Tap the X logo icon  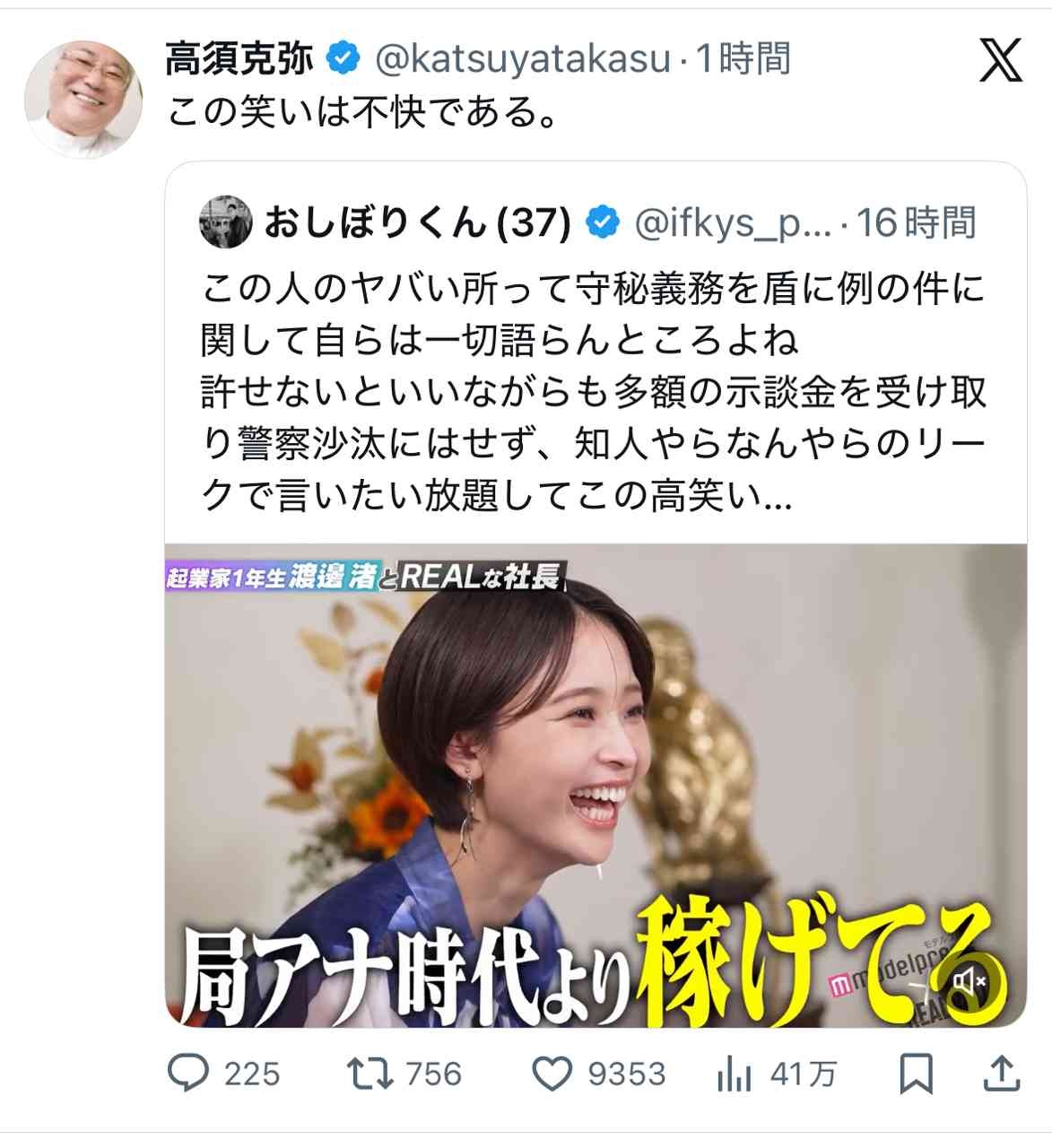(1000, 60)
